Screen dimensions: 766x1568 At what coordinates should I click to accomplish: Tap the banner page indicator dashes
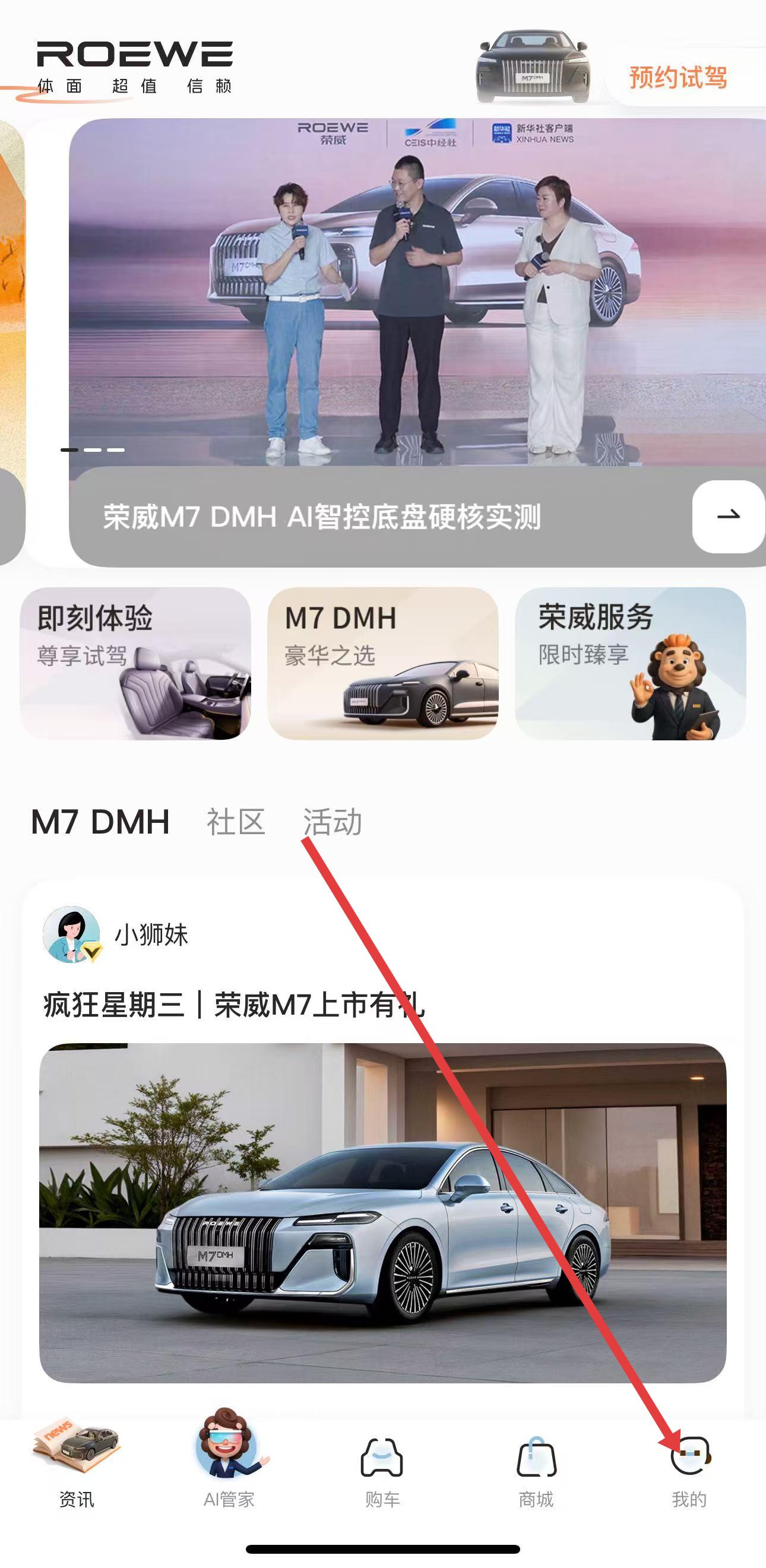[x=93, y=450]
